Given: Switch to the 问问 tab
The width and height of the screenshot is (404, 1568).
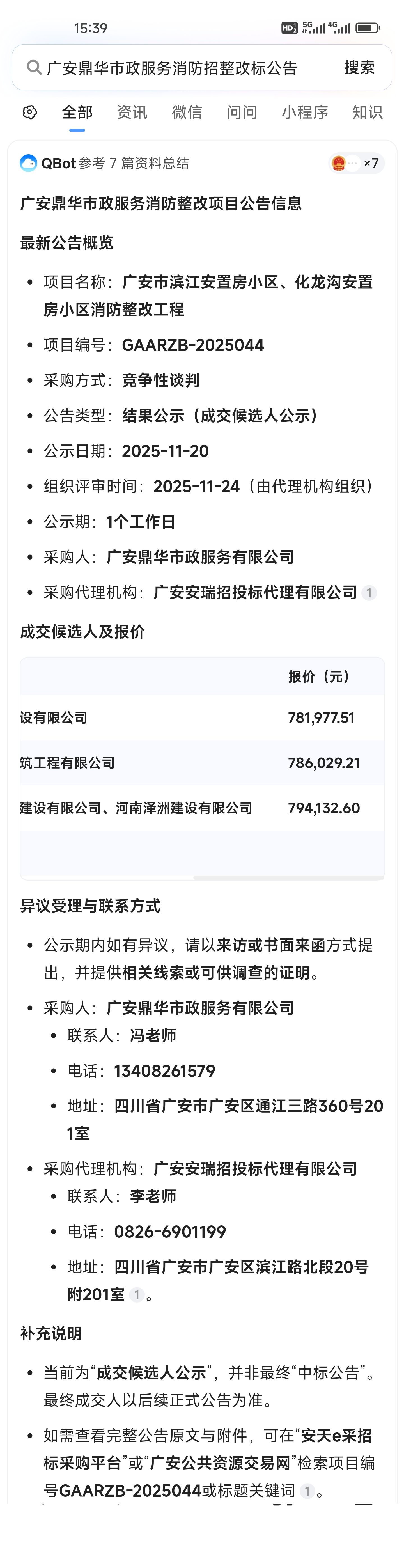Looking at the screenshot, I should (242, 113).
